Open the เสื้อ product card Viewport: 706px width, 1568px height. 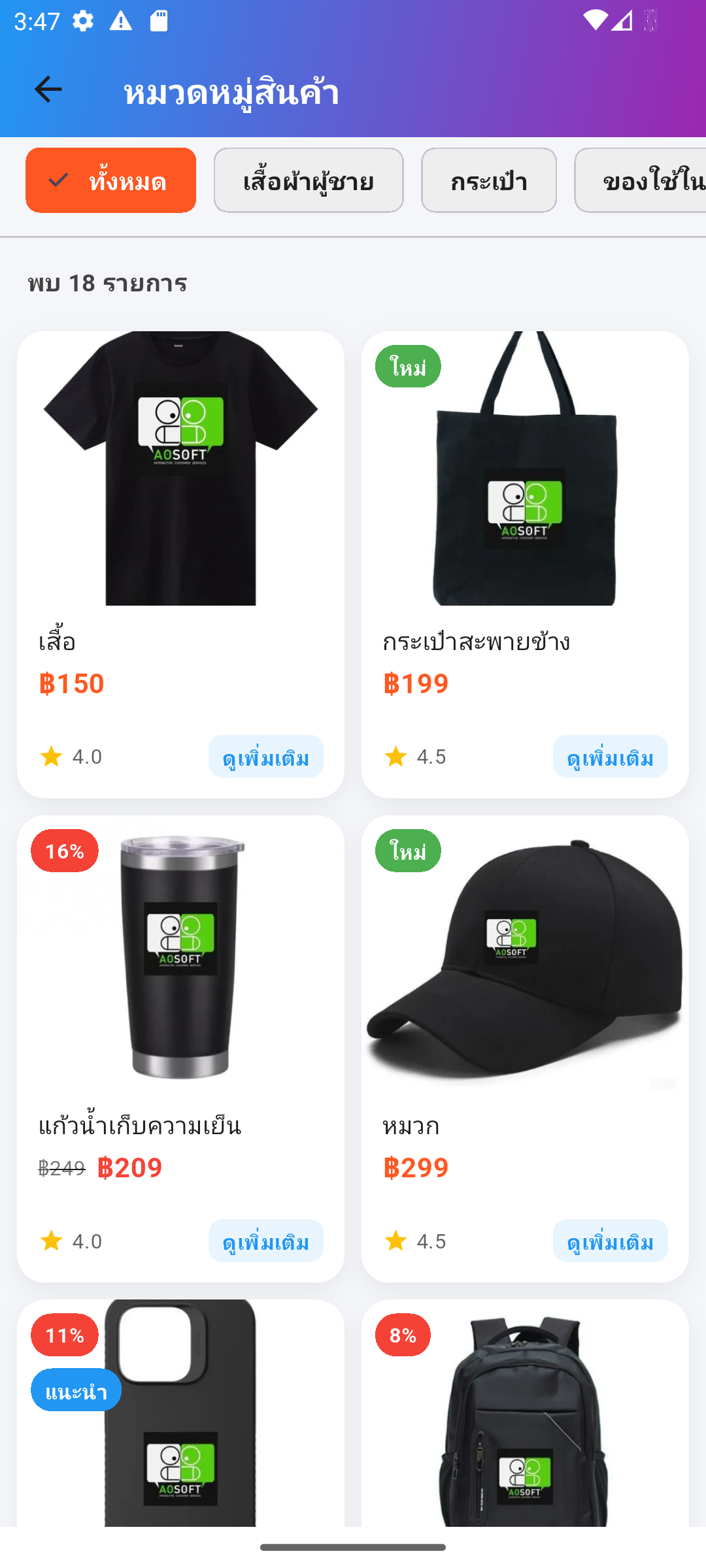[180, 497]
